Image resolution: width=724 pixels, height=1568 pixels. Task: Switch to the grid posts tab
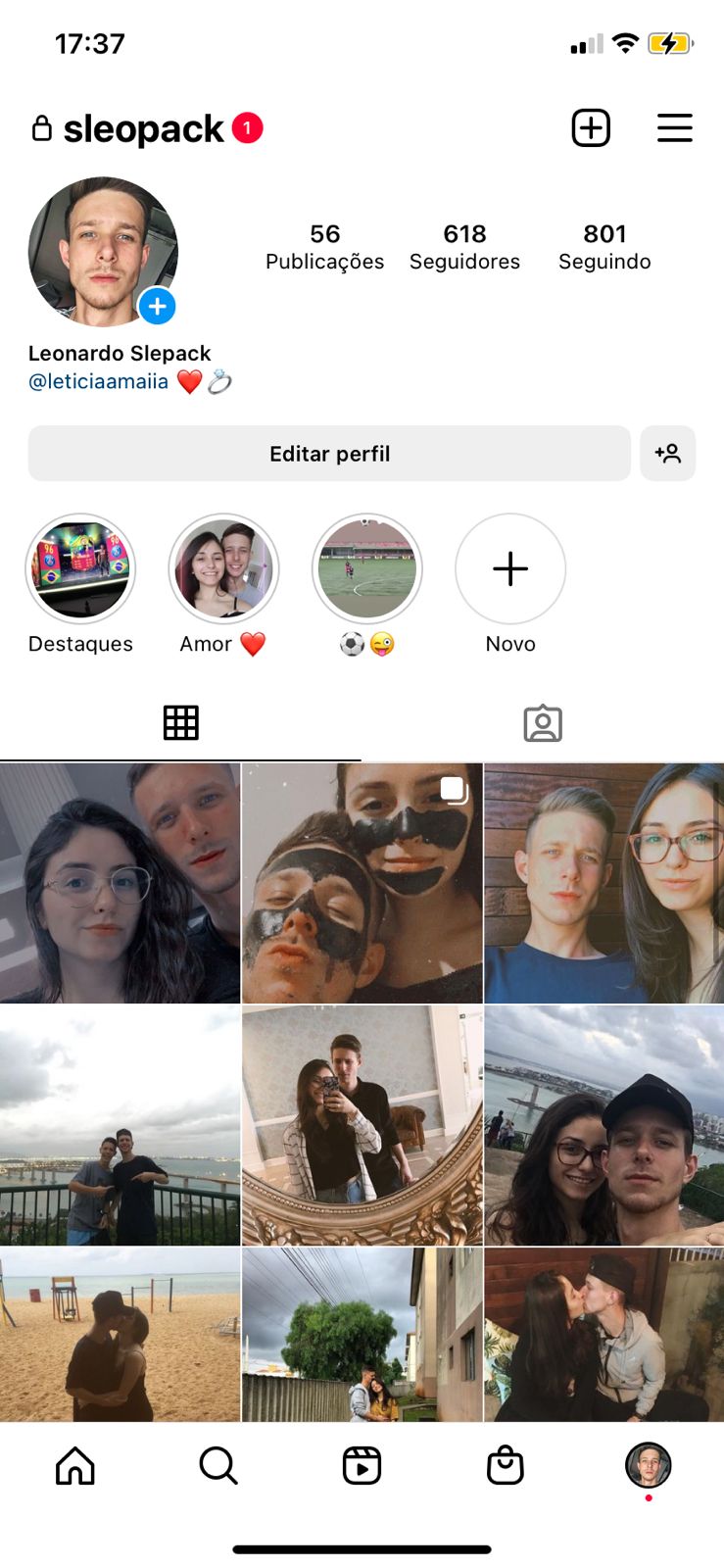click(180, 722)
